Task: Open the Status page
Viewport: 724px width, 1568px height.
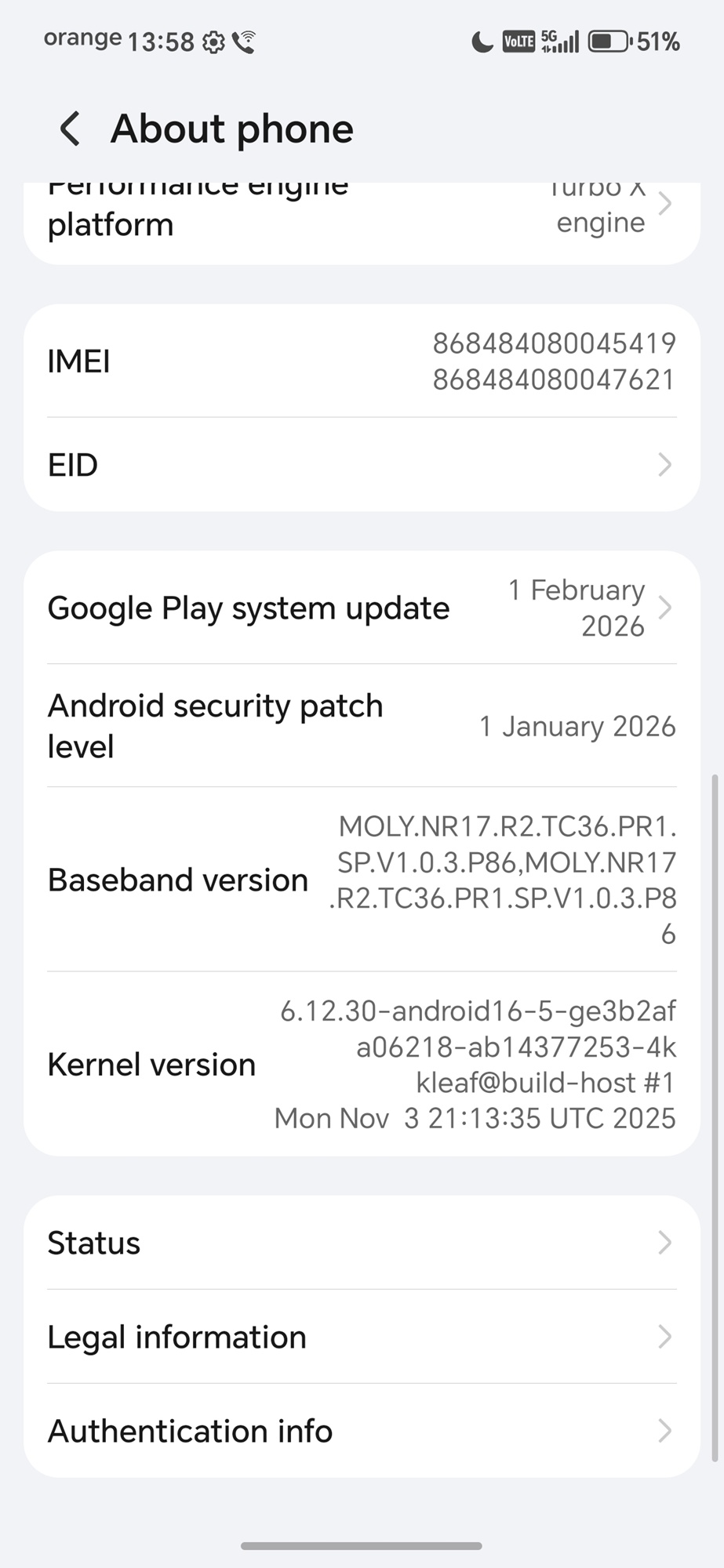Action: 361,1243
